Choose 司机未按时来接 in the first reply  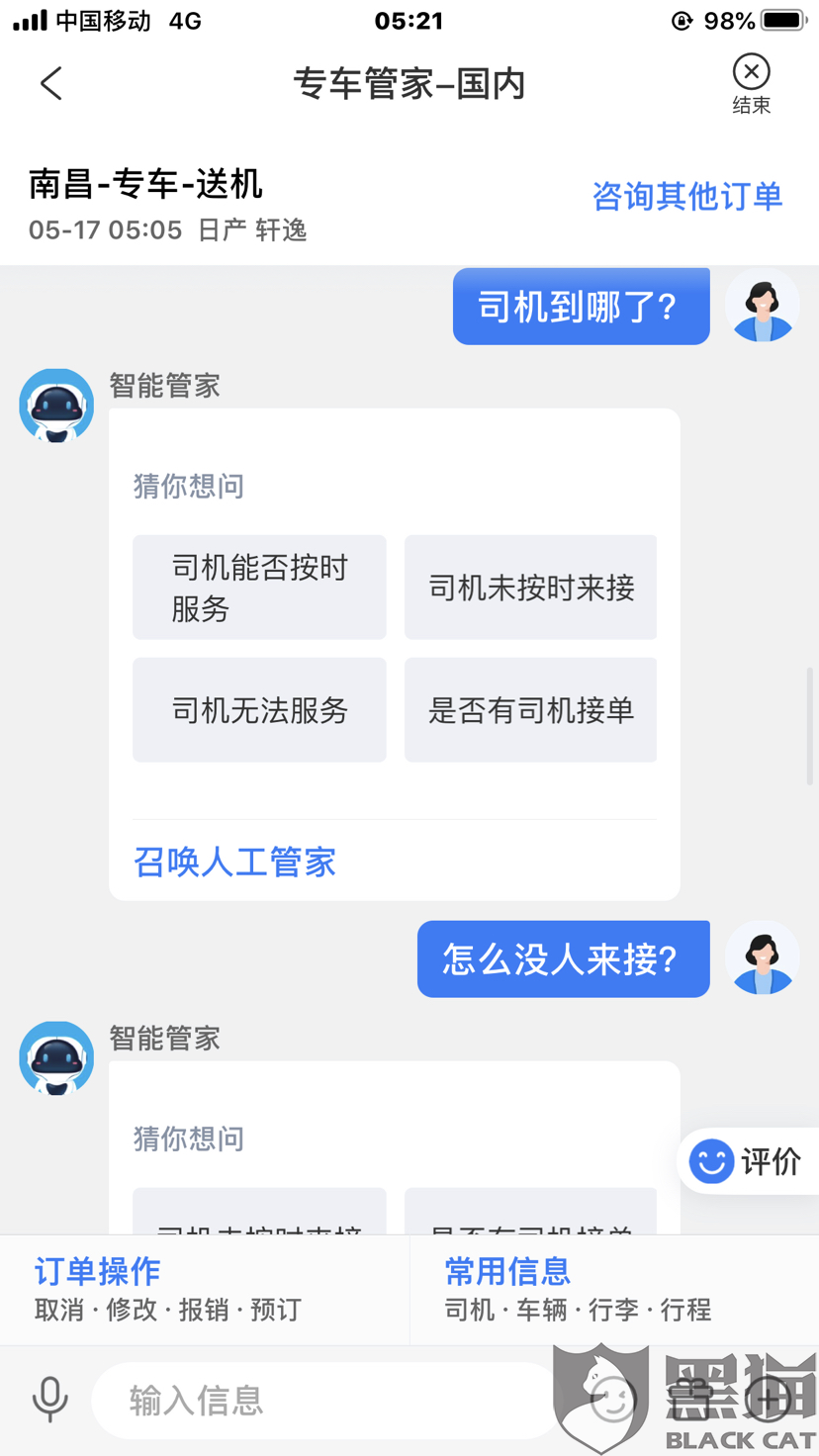[530, 588]
